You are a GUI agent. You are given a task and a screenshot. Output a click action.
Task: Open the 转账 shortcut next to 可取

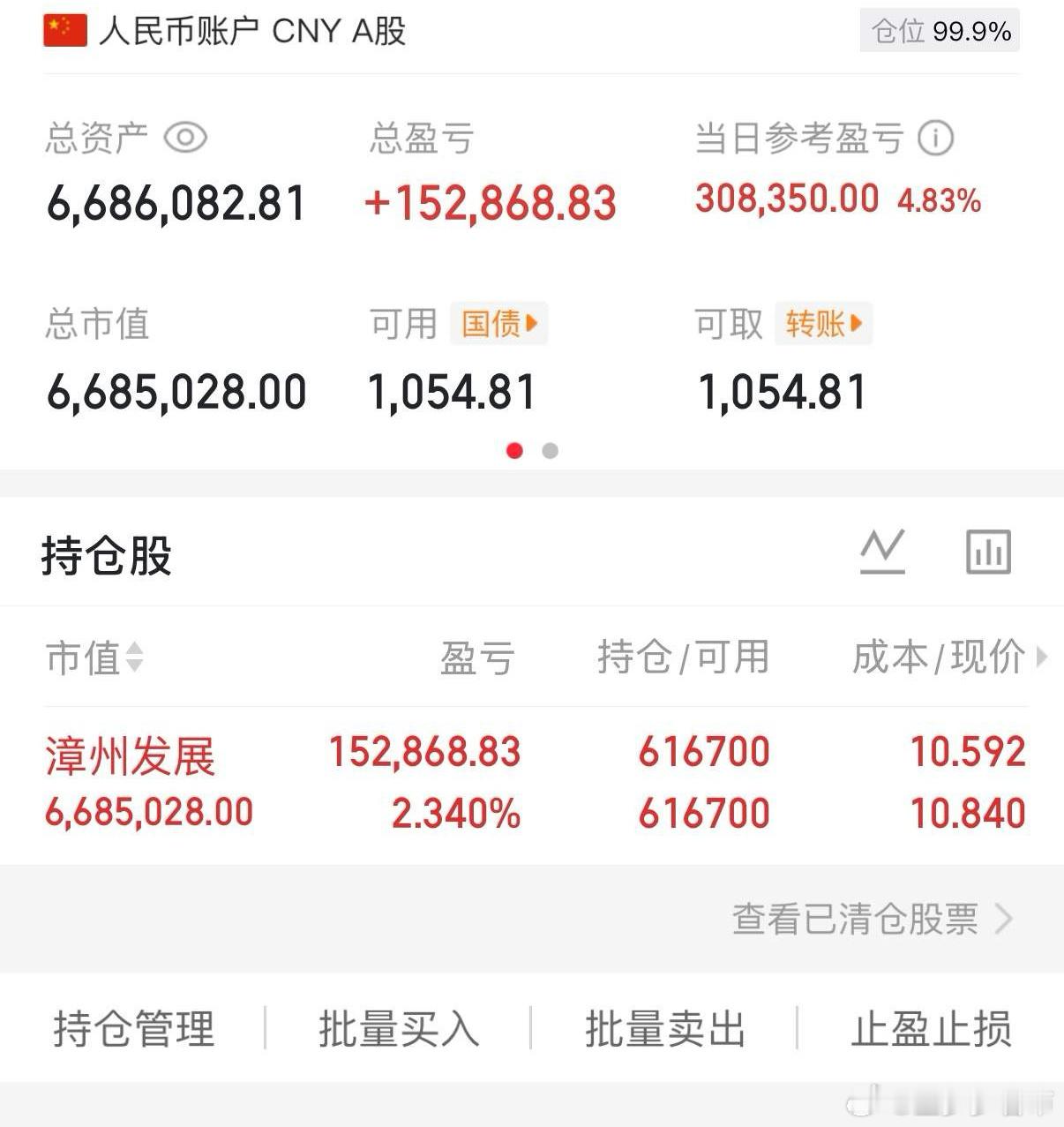pyautogui.click(x=822, y=324)
